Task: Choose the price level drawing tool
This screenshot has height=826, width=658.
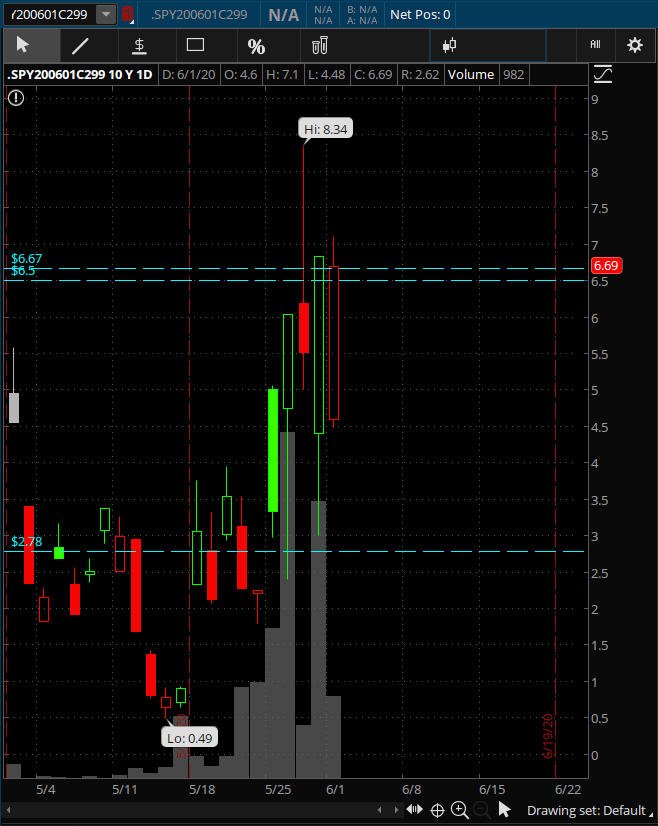Action: [x=139, y=45]
